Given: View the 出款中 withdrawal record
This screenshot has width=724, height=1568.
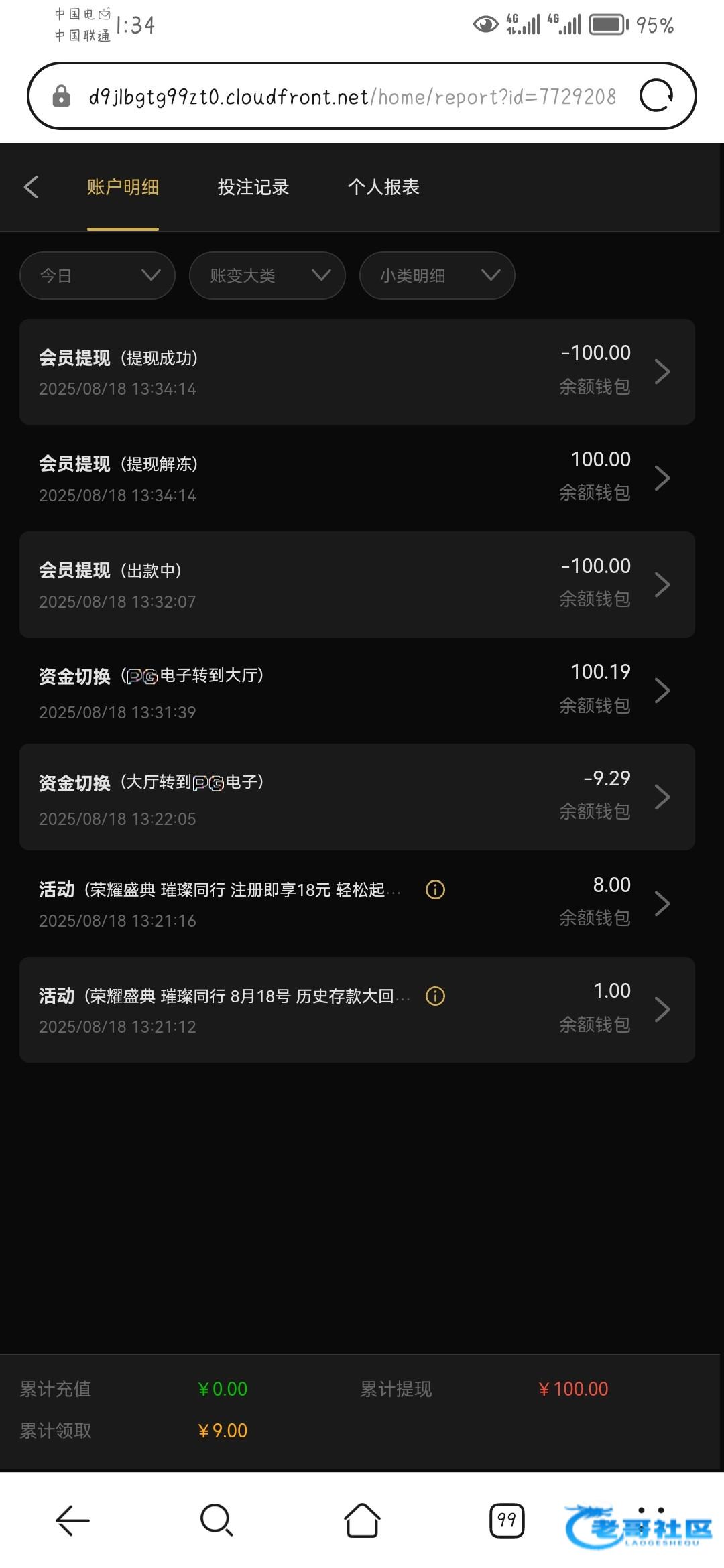Looking at the screenshot, I should pyautogui.click(x=357, y=584).
